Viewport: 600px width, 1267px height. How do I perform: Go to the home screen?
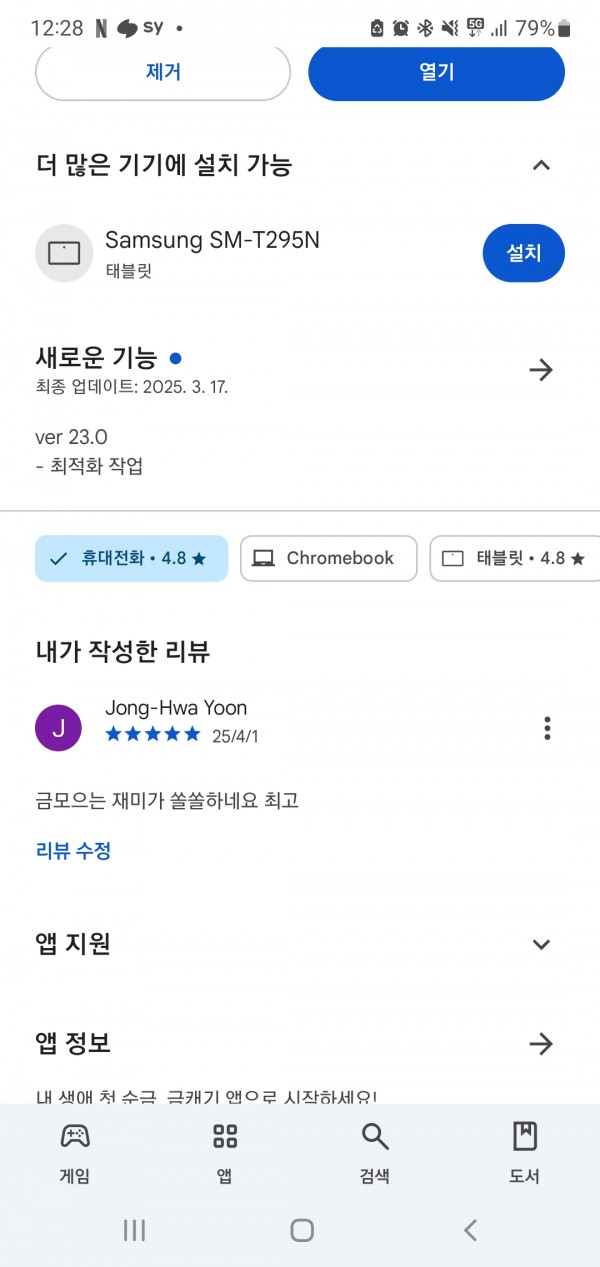pyautogui.click(x=302, y=1230)
